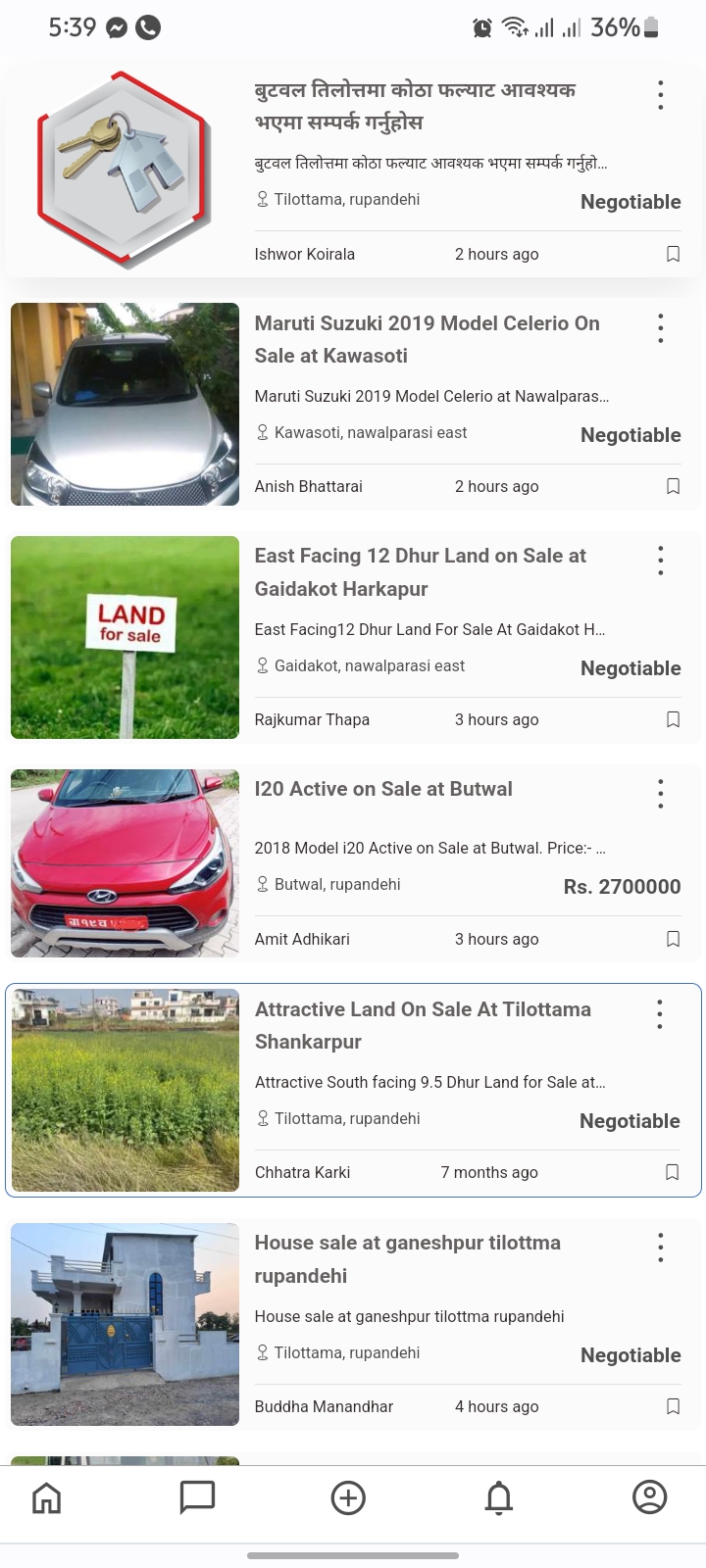Bookmark Rajkumar Thapa's land listing

pos(673,719)
